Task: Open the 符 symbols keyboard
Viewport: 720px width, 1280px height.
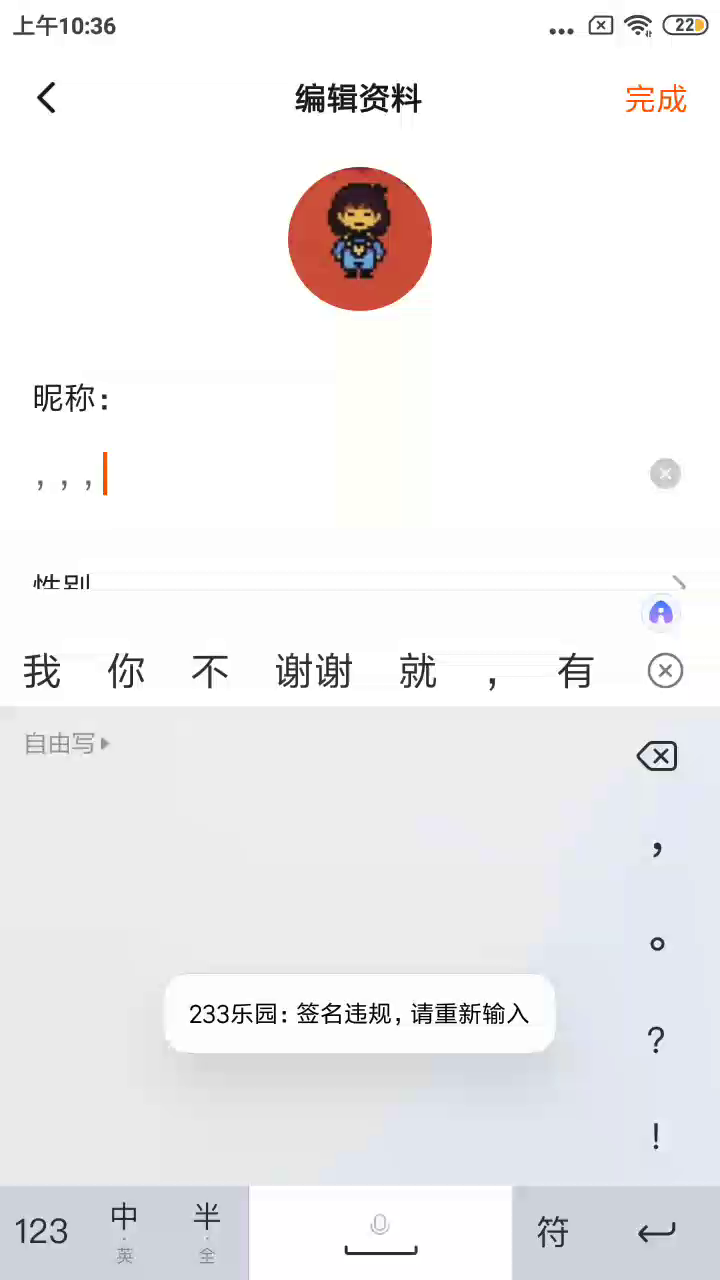Action: click(553, 1232)
